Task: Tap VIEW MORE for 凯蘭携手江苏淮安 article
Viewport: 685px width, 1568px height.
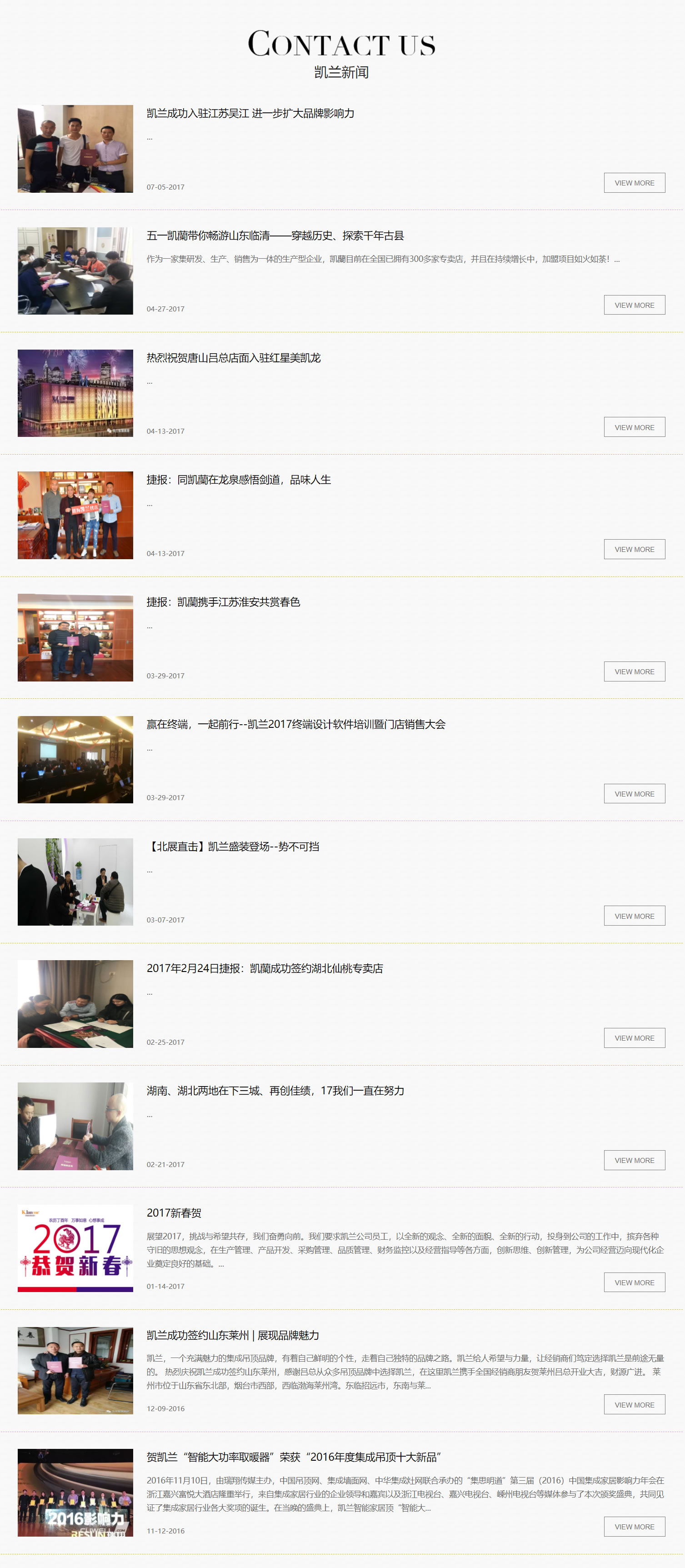Action: click(634, 671)
